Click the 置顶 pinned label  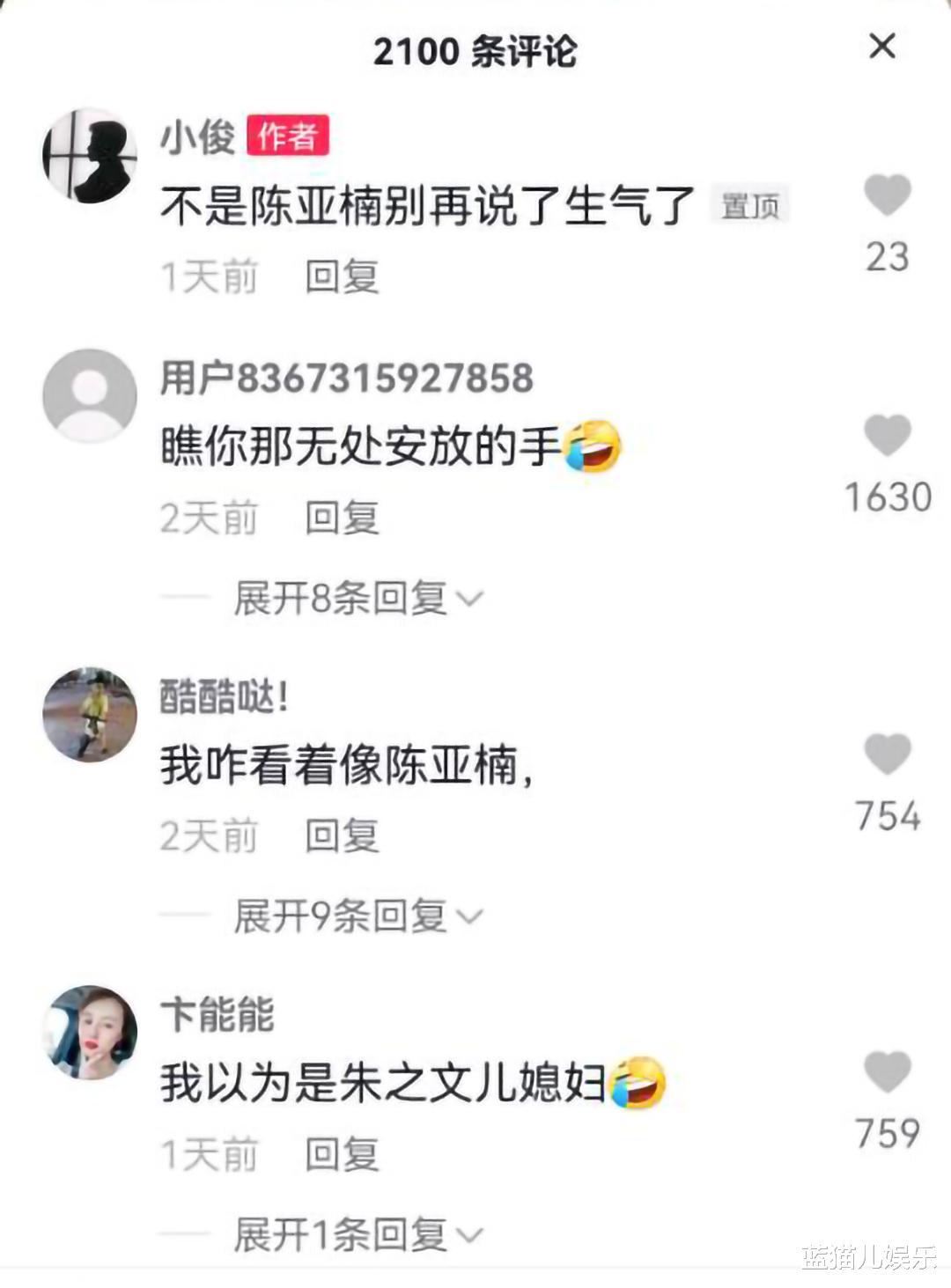pyautogui.click(x=751, y=204)
